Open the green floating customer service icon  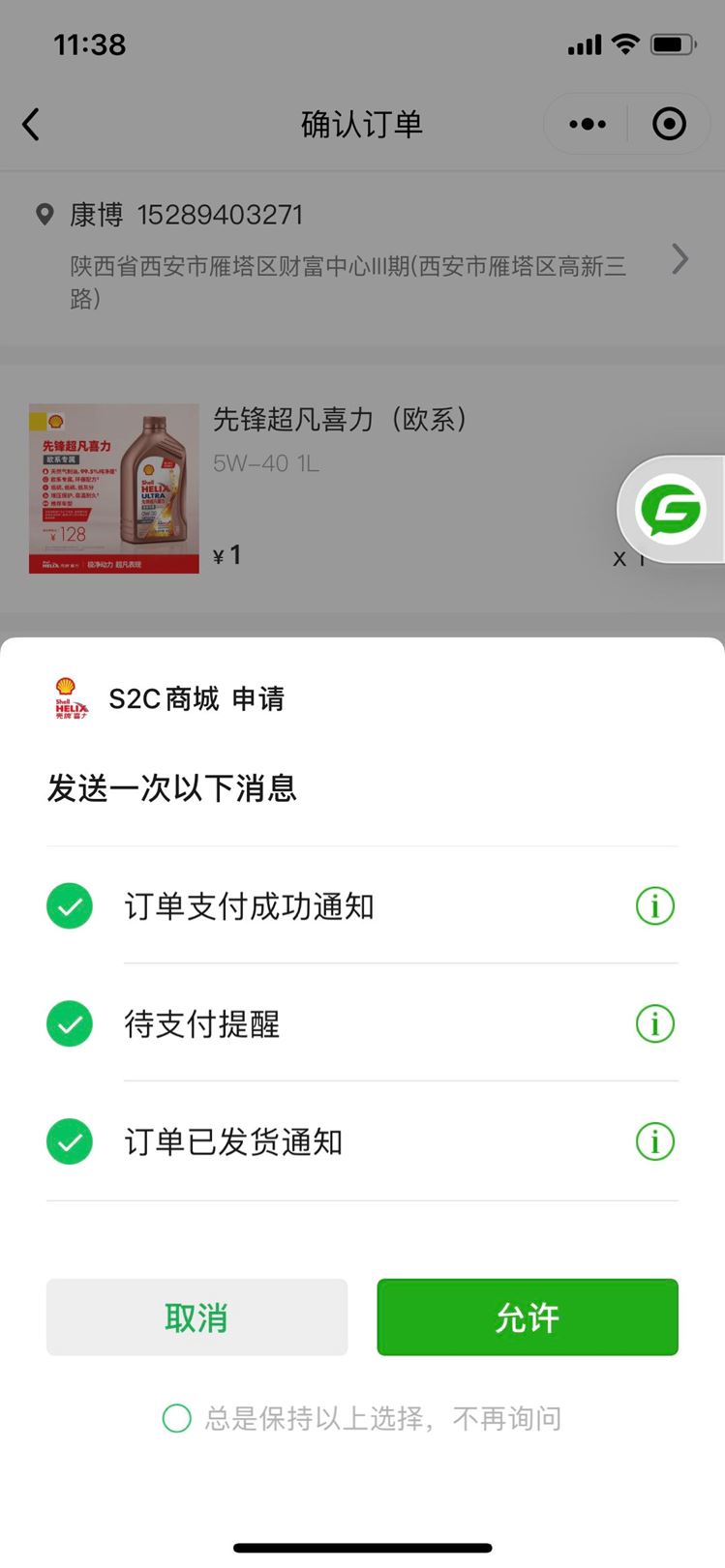[x=670, y=510]
